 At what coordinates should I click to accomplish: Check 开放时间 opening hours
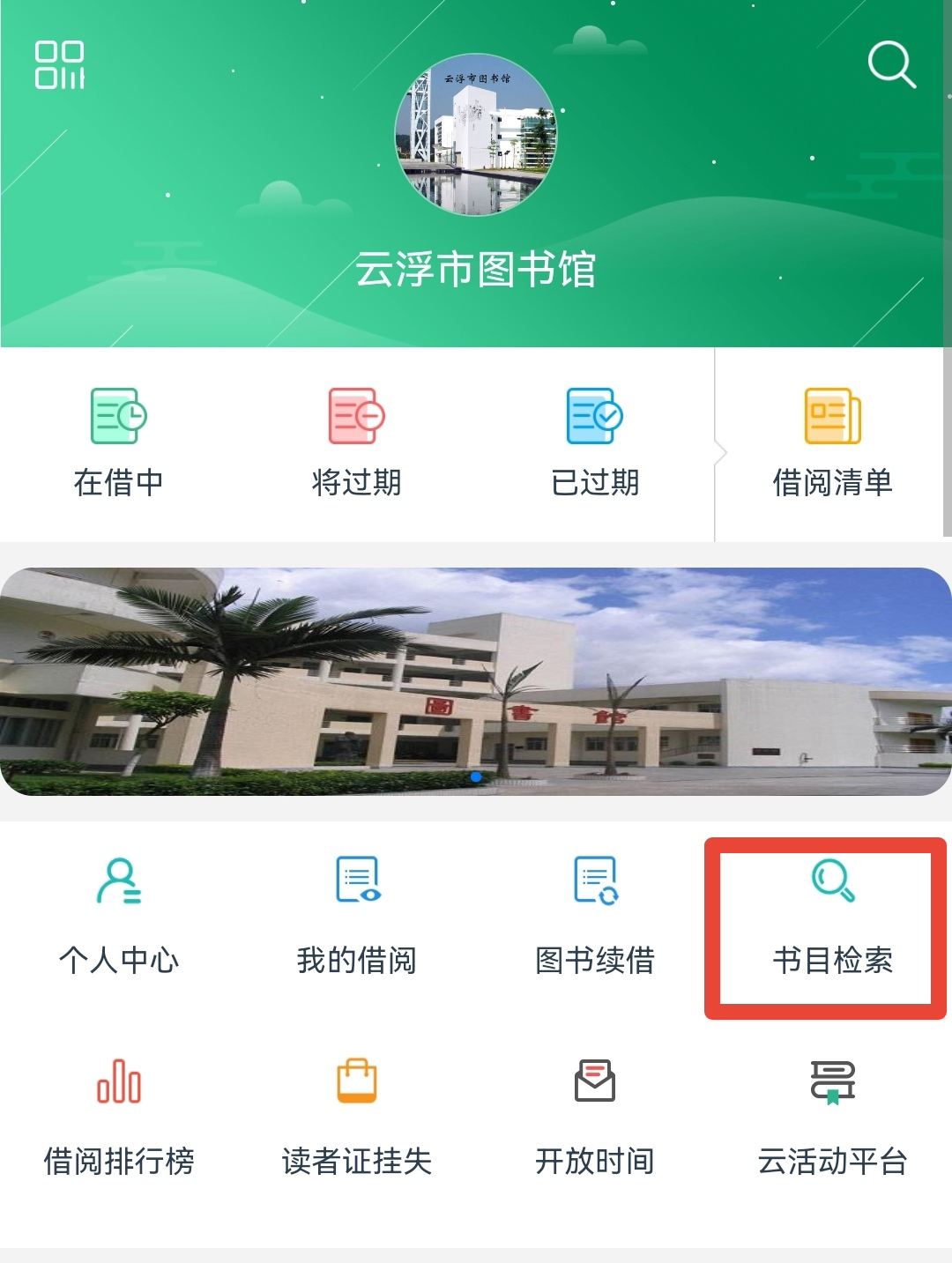point(595,1118)
